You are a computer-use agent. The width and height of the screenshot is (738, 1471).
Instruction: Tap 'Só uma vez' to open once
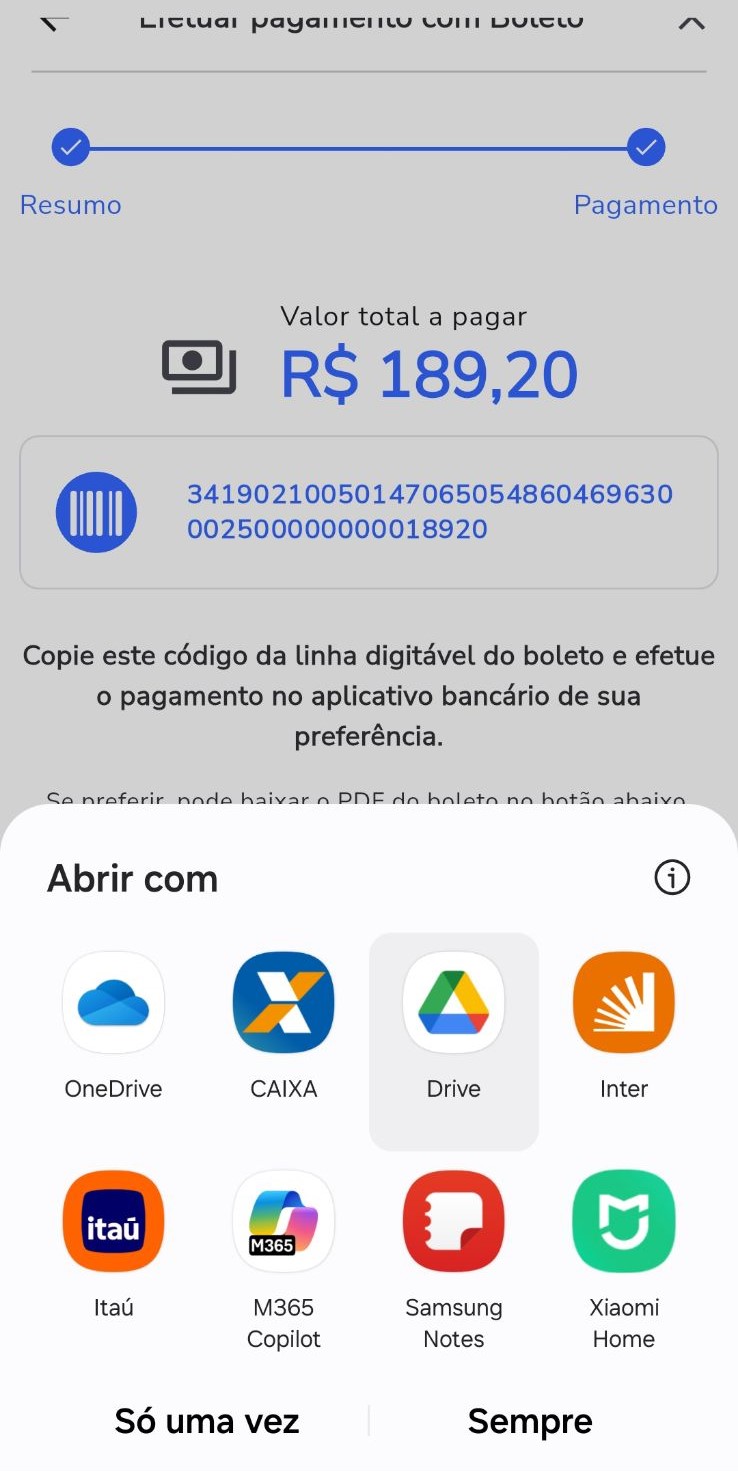207,1421
